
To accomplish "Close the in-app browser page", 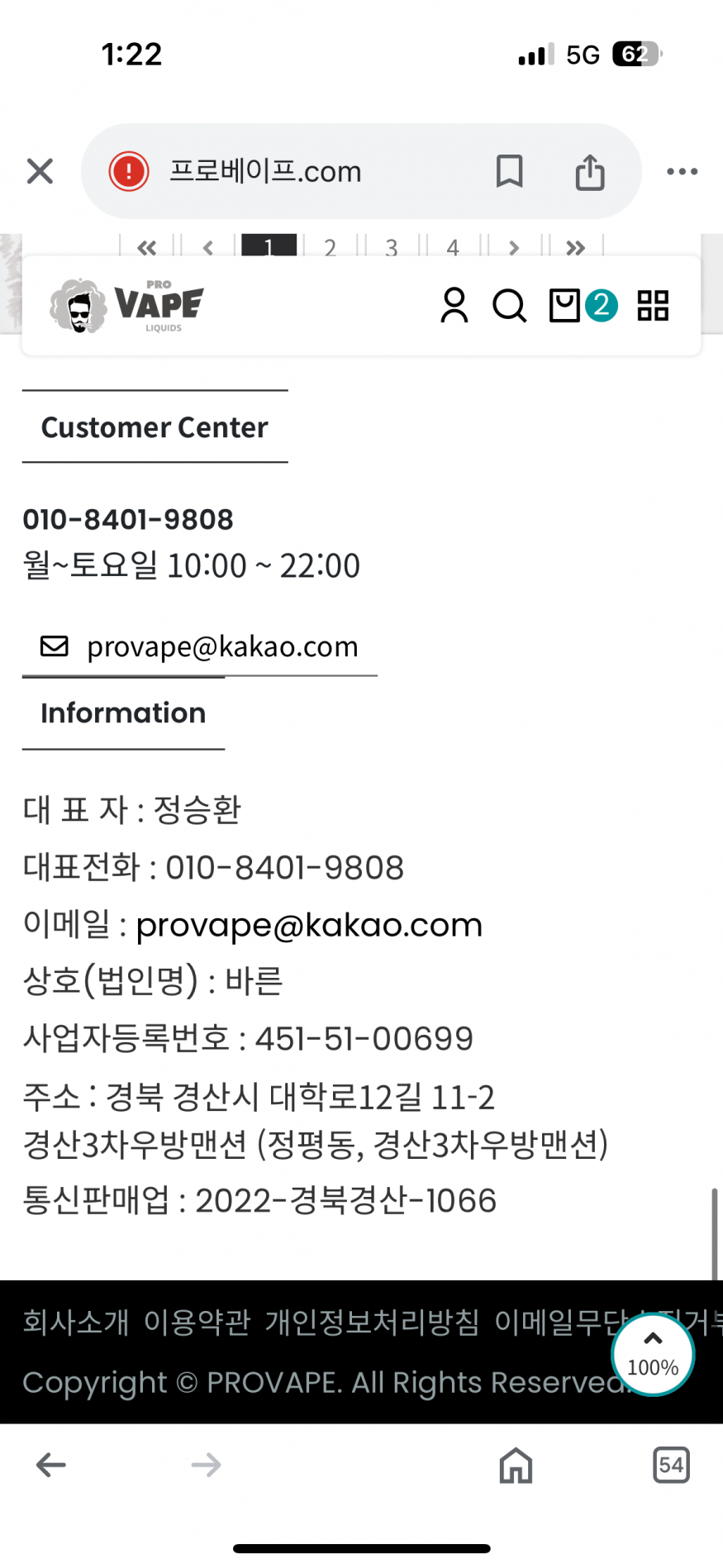I will (x=40, y=172).
